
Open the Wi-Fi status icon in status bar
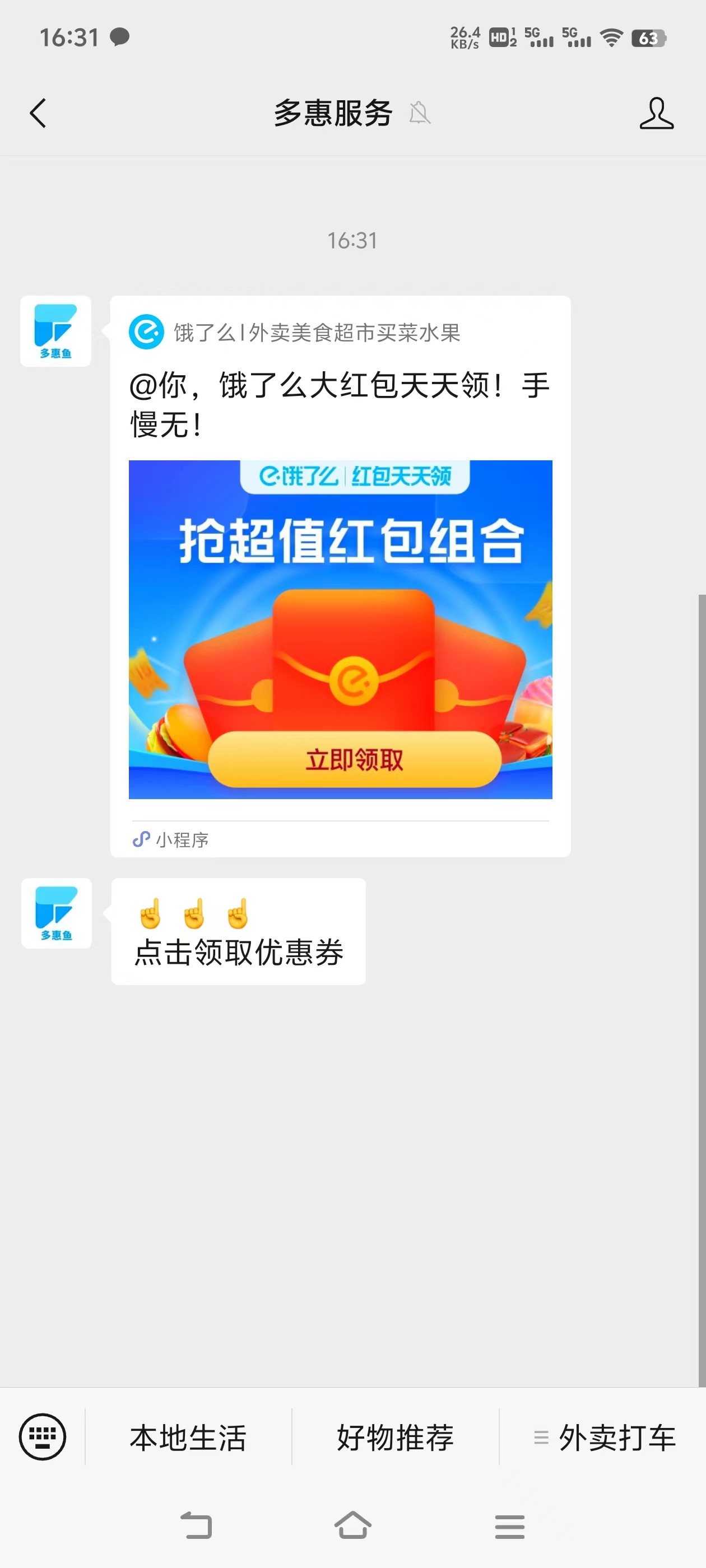pyautogui.click(x=611, y=38)
